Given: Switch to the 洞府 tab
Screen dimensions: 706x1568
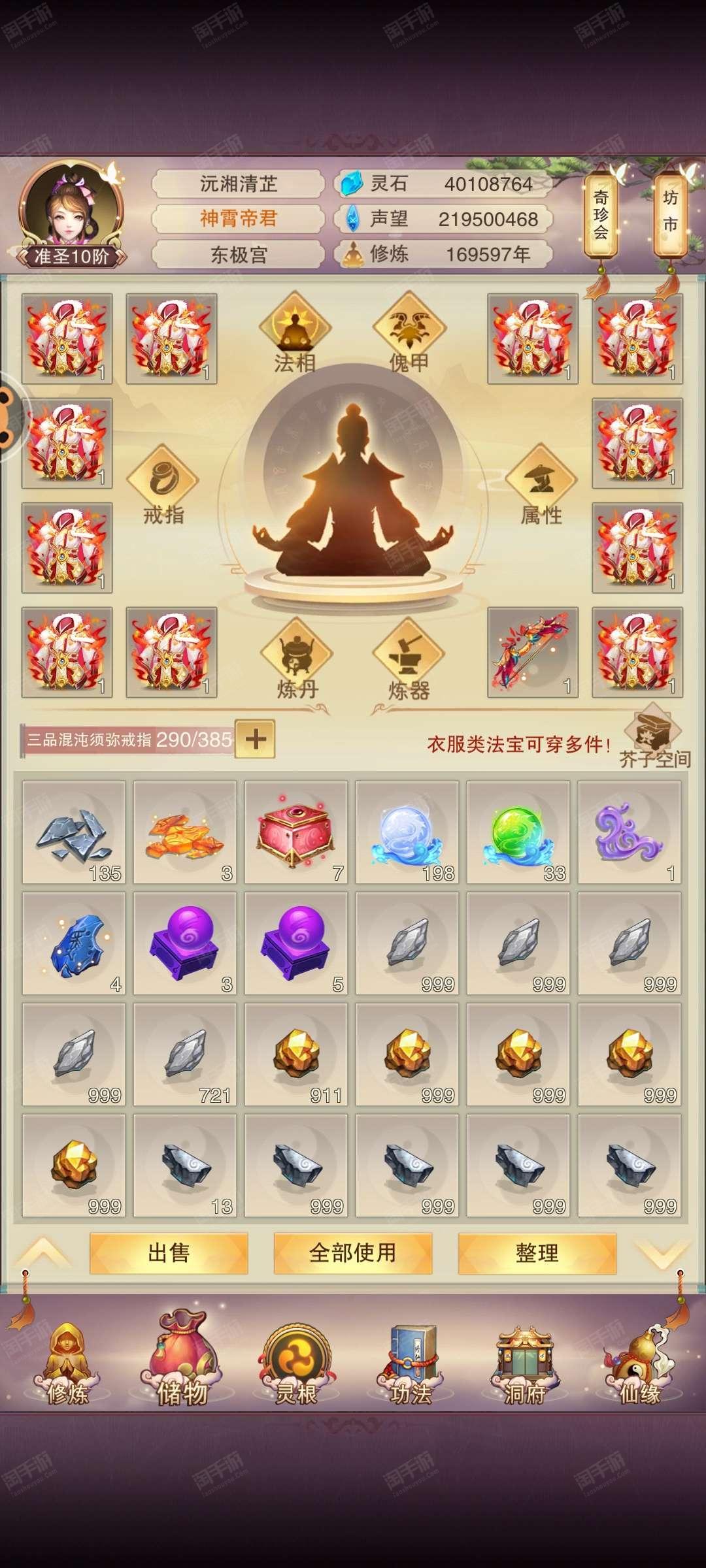Looking at the screenshot, I should tap(525, 1364).
